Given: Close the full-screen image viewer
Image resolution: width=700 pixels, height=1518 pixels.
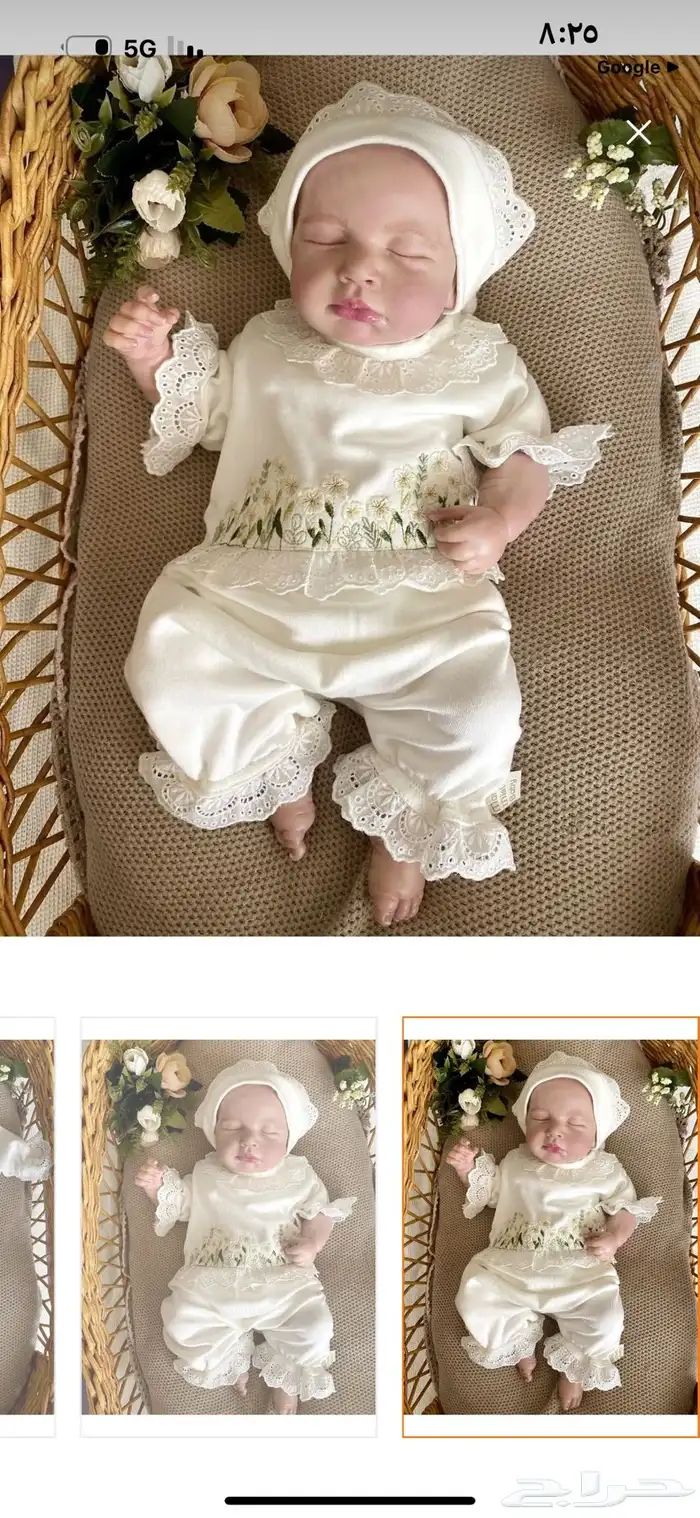Looking at the screenshot, I should pyautogui.click(x=638, y=133).
